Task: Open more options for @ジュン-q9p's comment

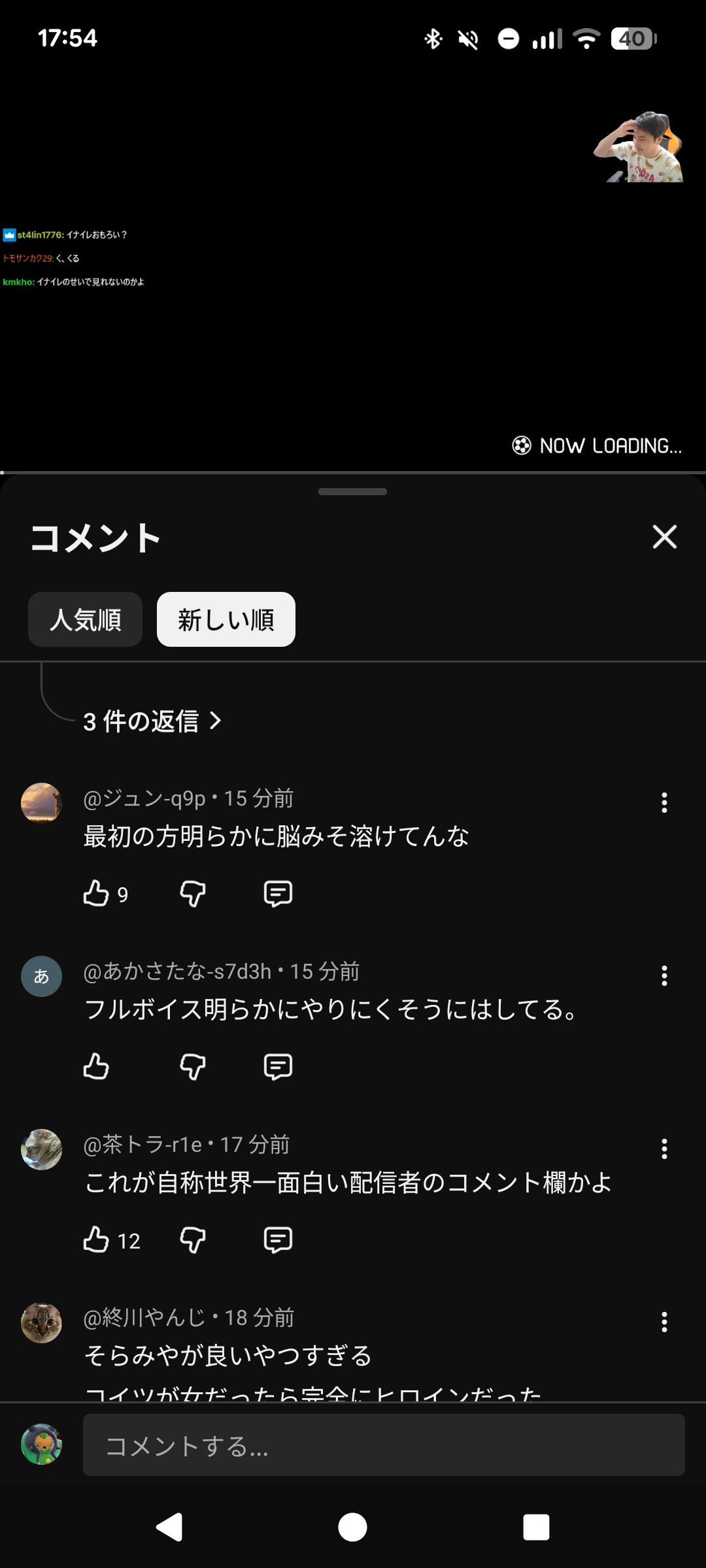Action: click(x=664, y=802)
